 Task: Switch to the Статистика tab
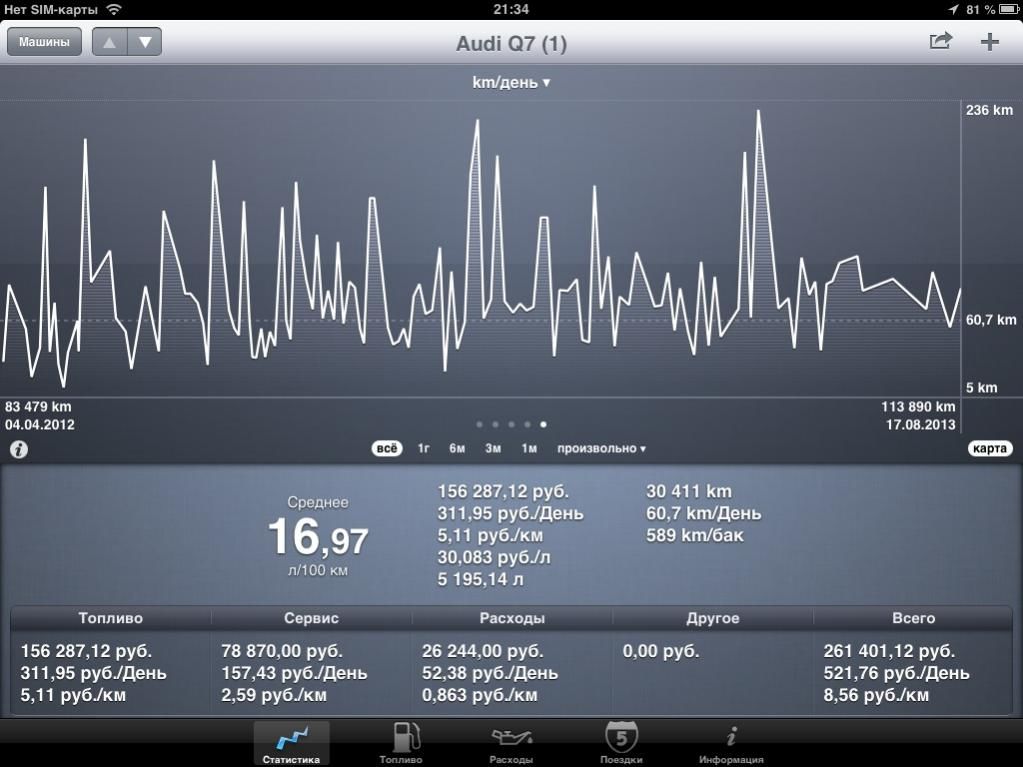point(291,744)
